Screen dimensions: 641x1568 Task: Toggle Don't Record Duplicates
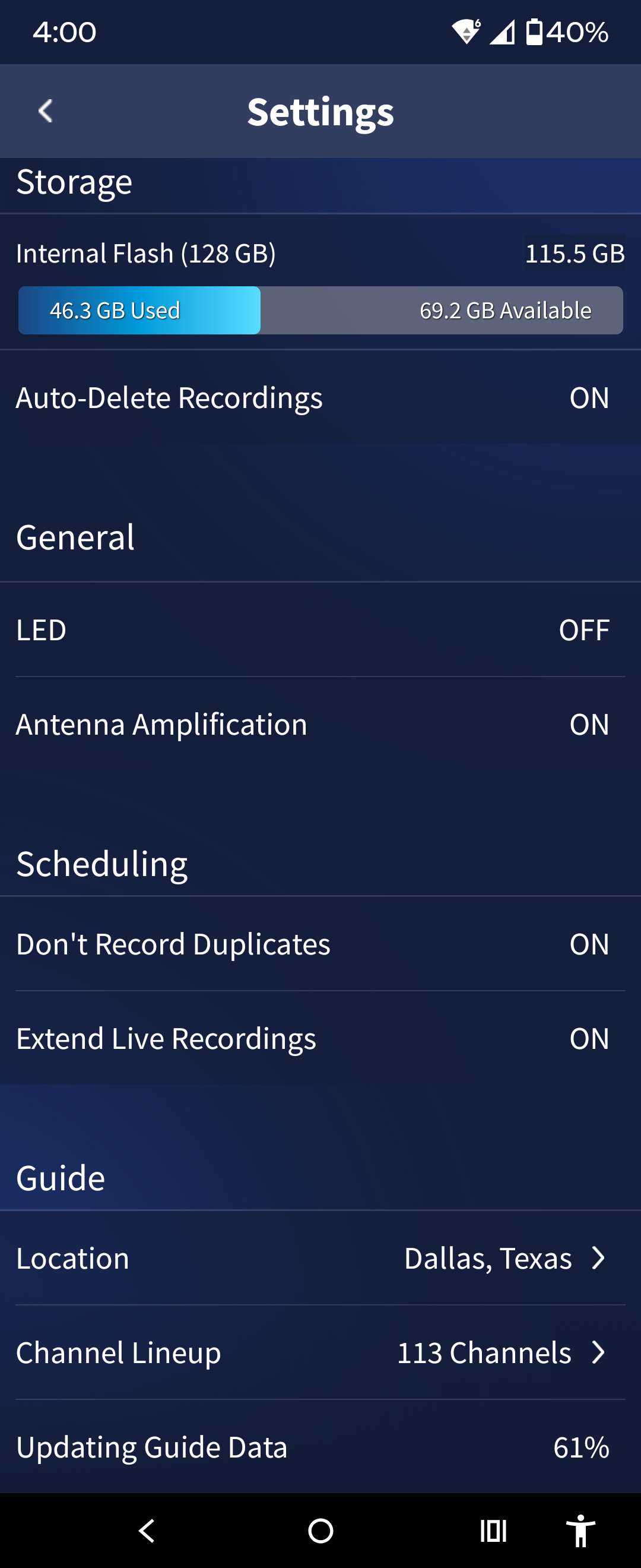tap(588, 944)
